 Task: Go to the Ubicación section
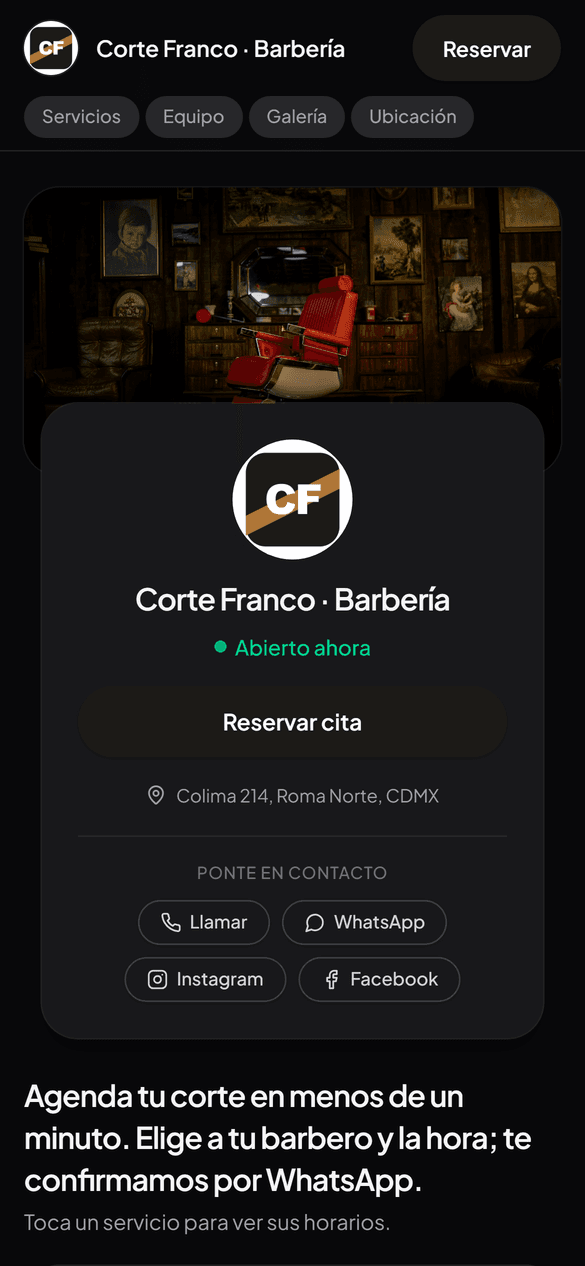coord(413,117)
